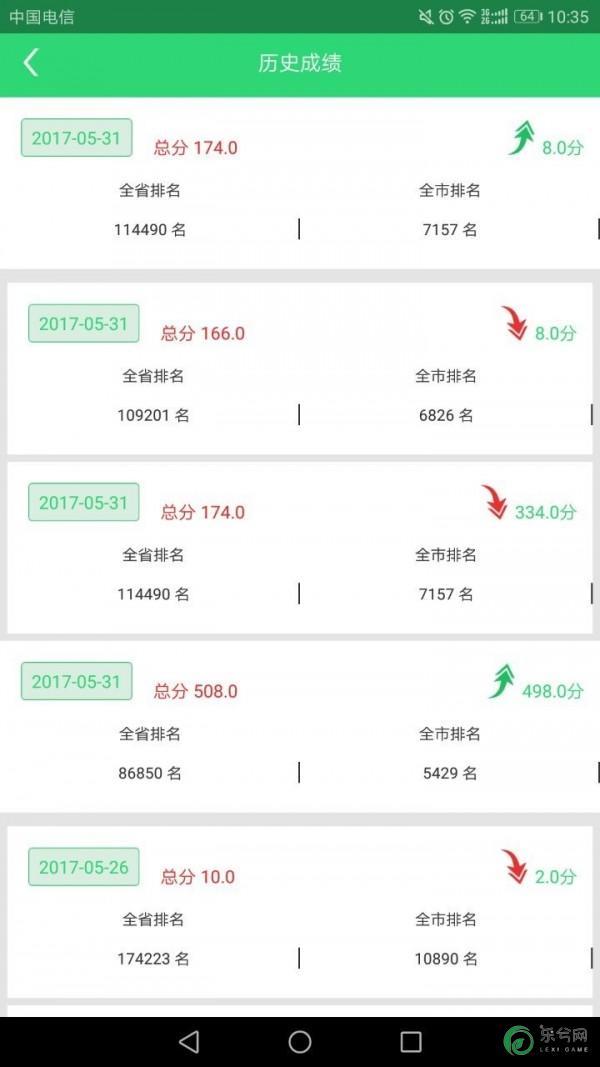Go back from the 历史成绩 page
The width and height of the screenshot is (600, 1067).
coord(31,63)
